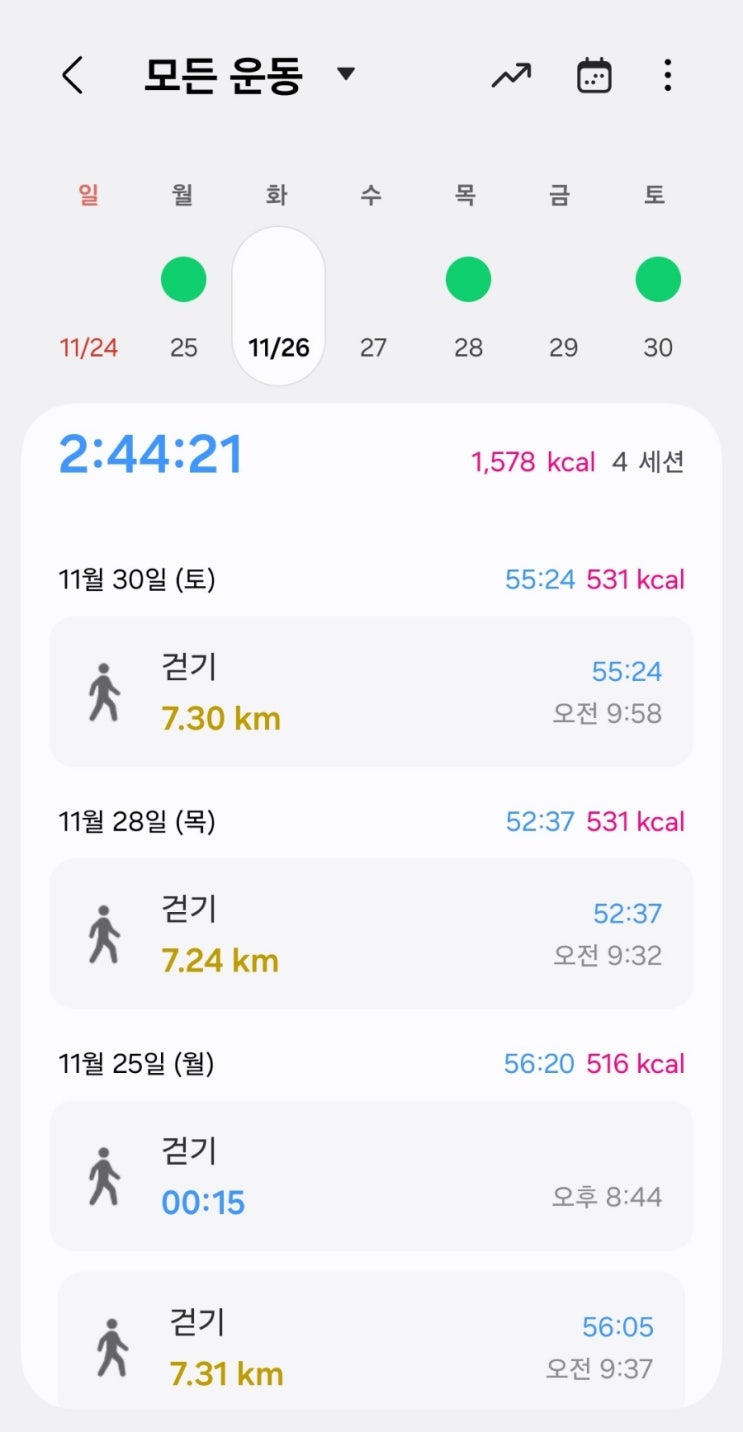This screenshot has width=743, height=1432.
Task: Open the 7.30 km walk from 11월 30일
Action: coord(371,692)
